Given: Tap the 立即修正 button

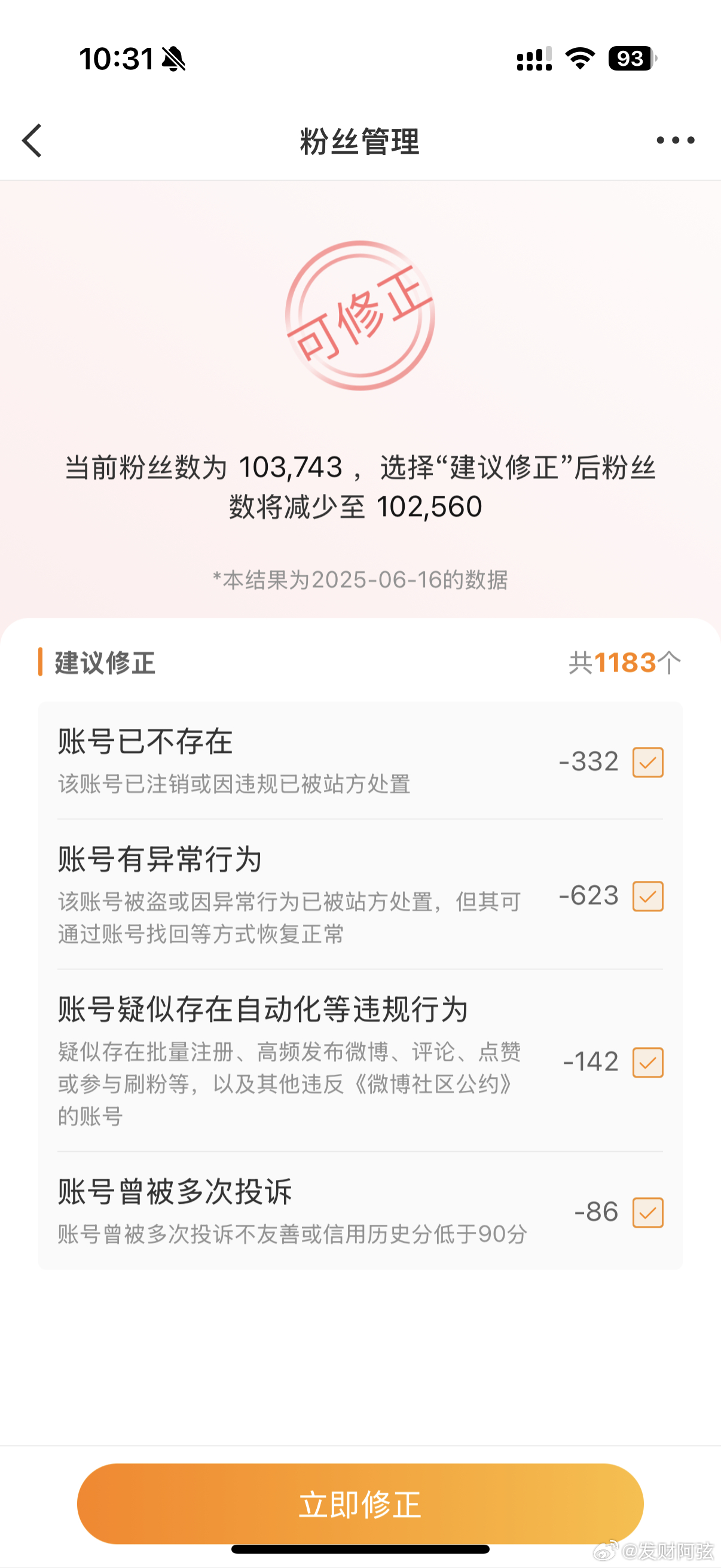Looking at the screenshot, I should click(x=360, y=1503).
